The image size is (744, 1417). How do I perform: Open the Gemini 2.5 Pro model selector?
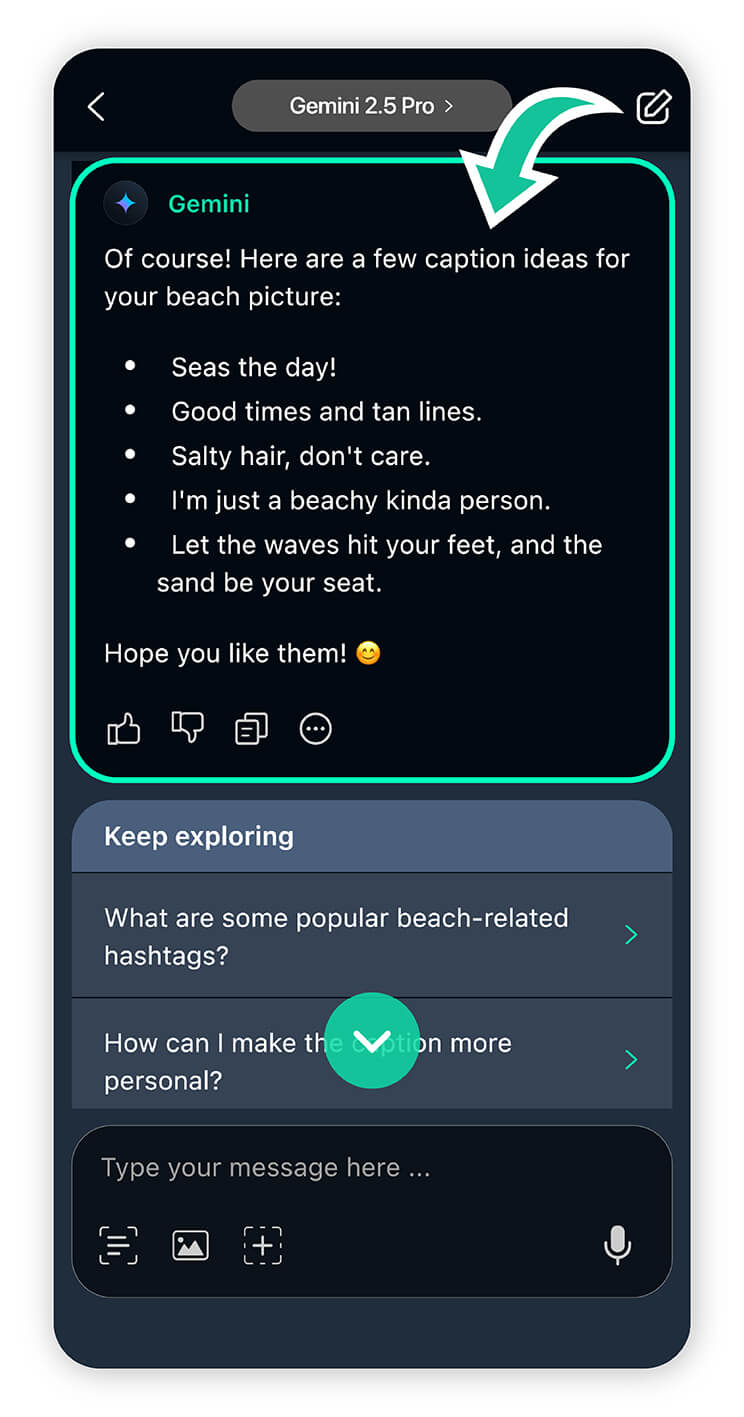(x=371, y=106)
